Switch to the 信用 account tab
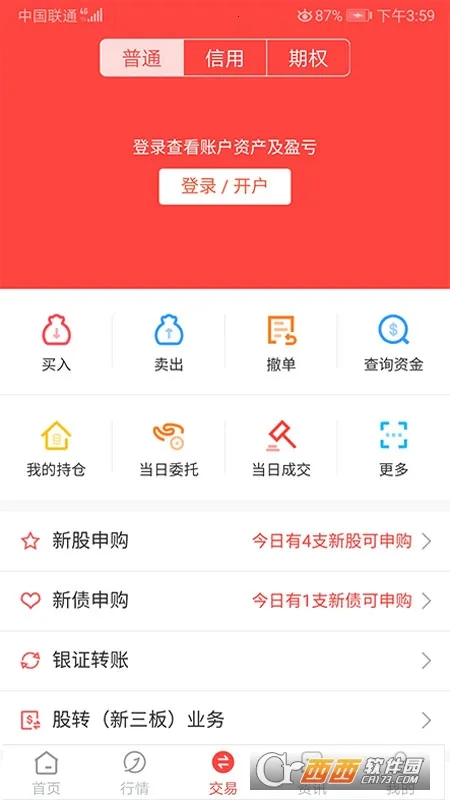 [225, 58]
